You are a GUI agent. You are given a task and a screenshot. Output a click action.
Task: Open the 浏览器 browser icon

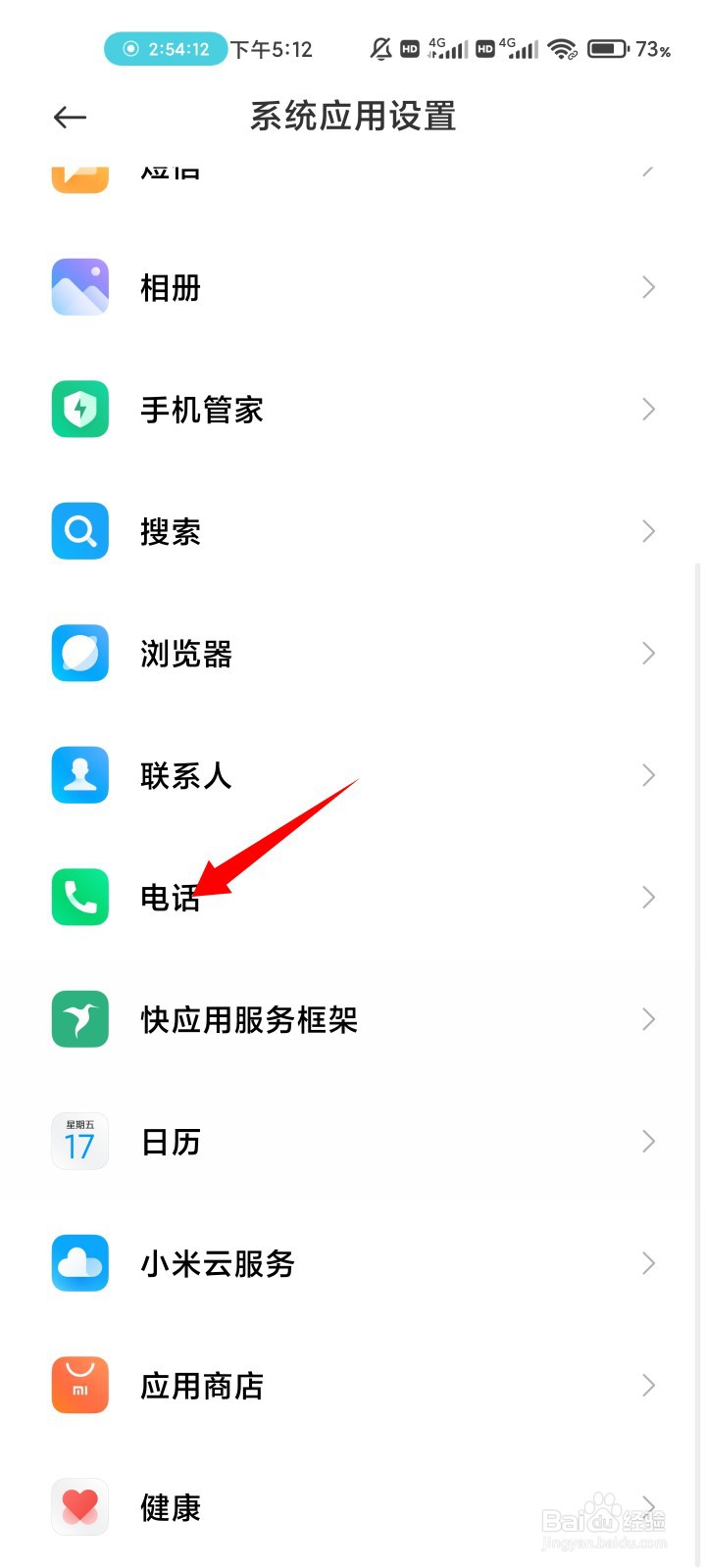pyautogui.click(x=79, y=653)
